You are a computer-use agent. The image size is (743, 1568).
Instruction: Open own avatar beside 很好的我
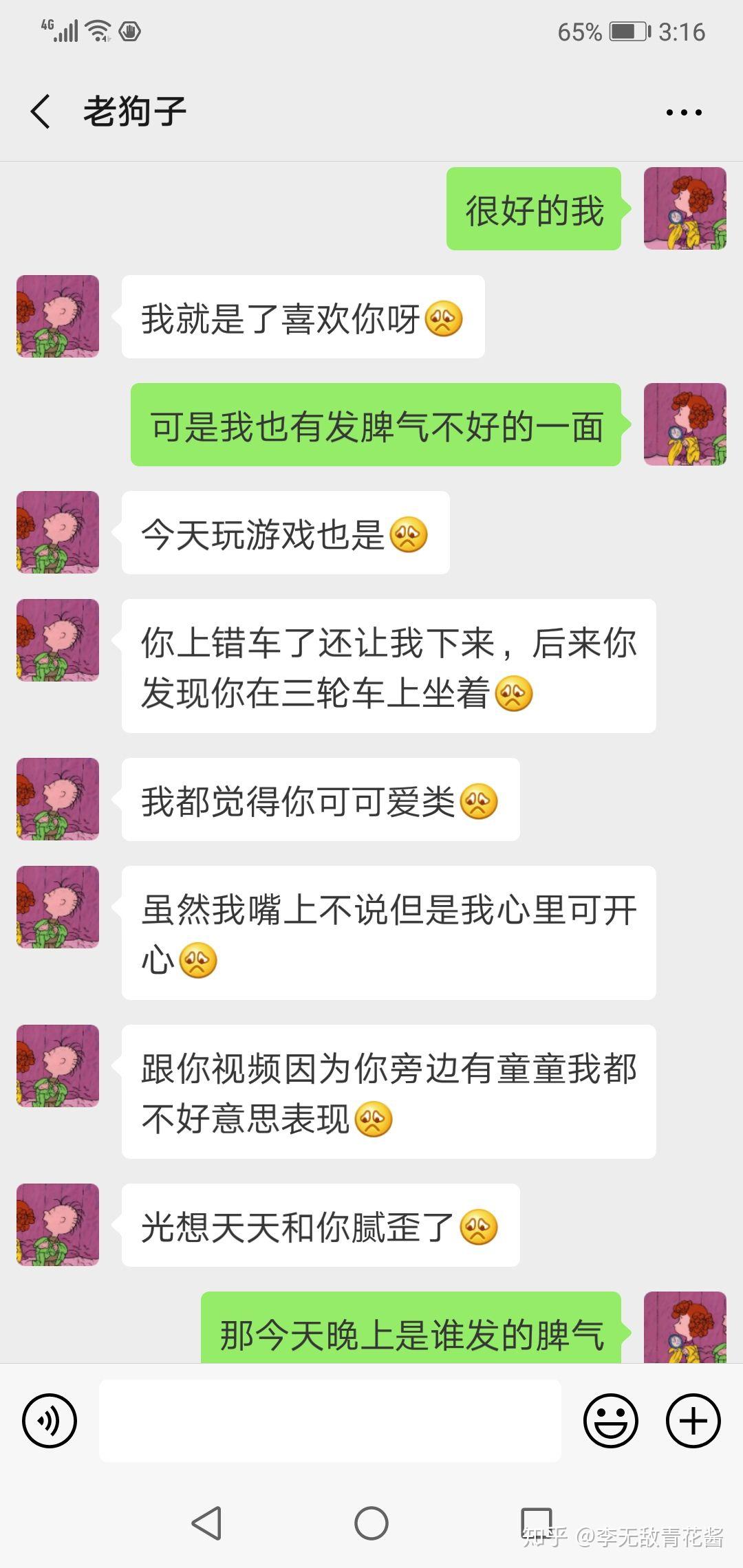click(x=685, y=208)
